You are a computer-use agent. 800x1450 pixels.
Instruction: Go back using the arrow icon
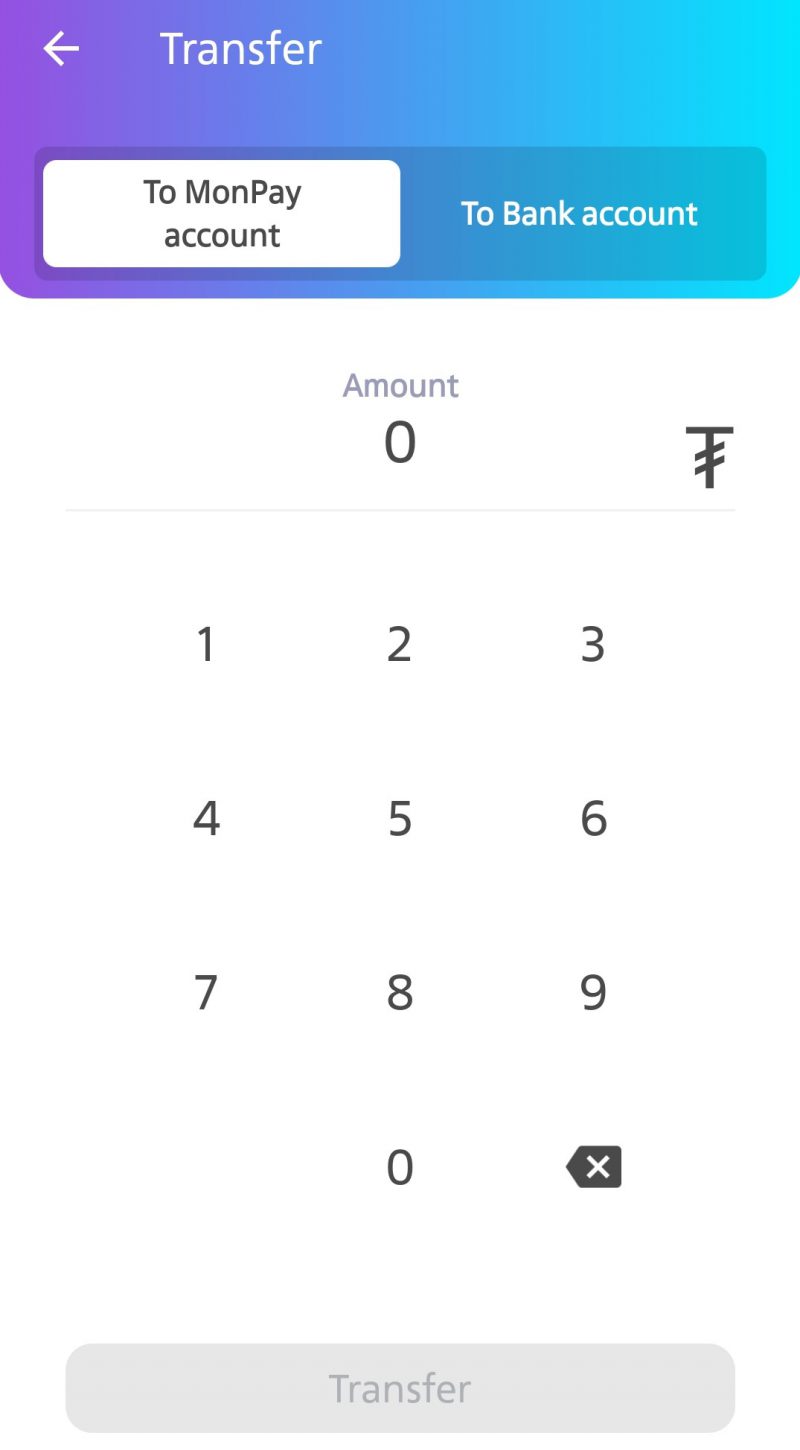pyautogui.click(x=61, y=48)
